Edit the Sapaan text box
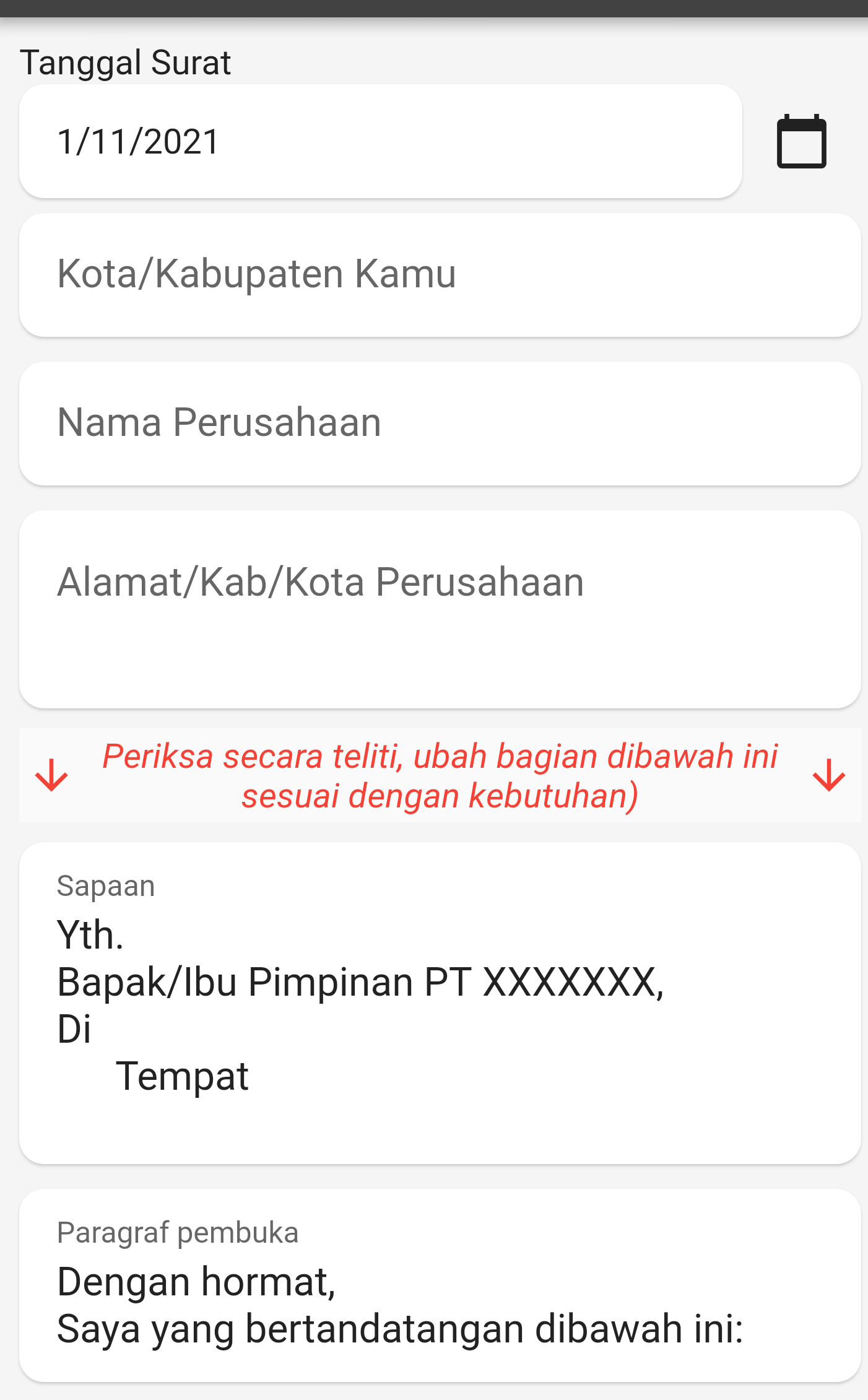This screenshot has height=1400, width=868. pyautogui.click(x=440, y=1003)
